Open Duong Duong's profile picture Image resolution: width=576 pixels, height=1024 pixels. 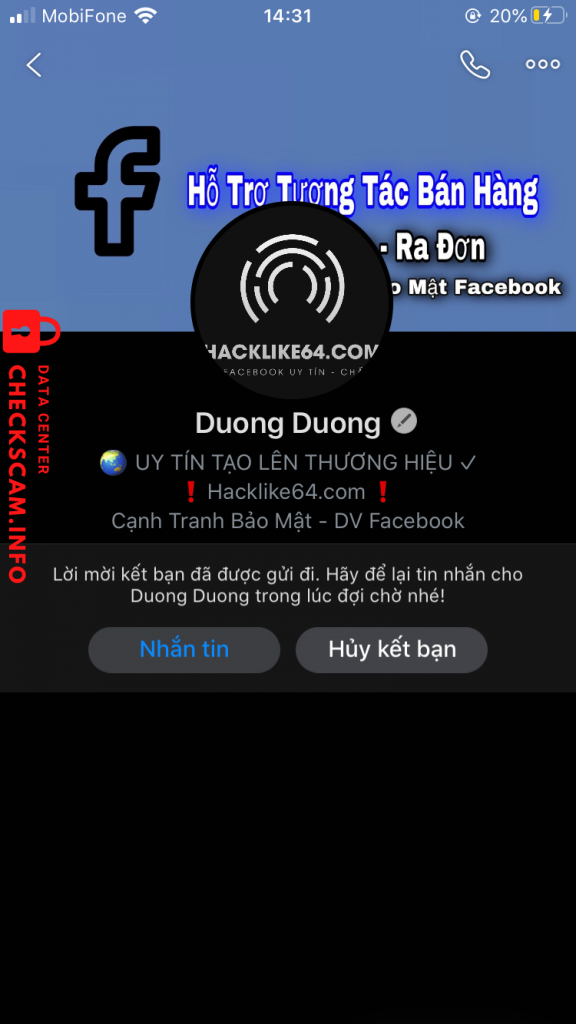291,300
